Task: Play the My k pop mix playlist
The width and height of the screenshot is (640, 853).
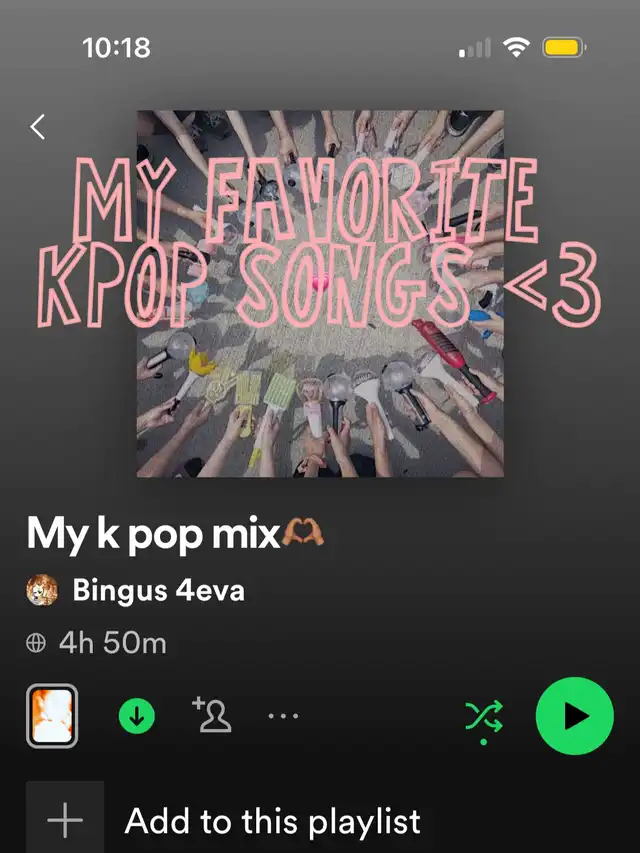Action: pos(574,716)
